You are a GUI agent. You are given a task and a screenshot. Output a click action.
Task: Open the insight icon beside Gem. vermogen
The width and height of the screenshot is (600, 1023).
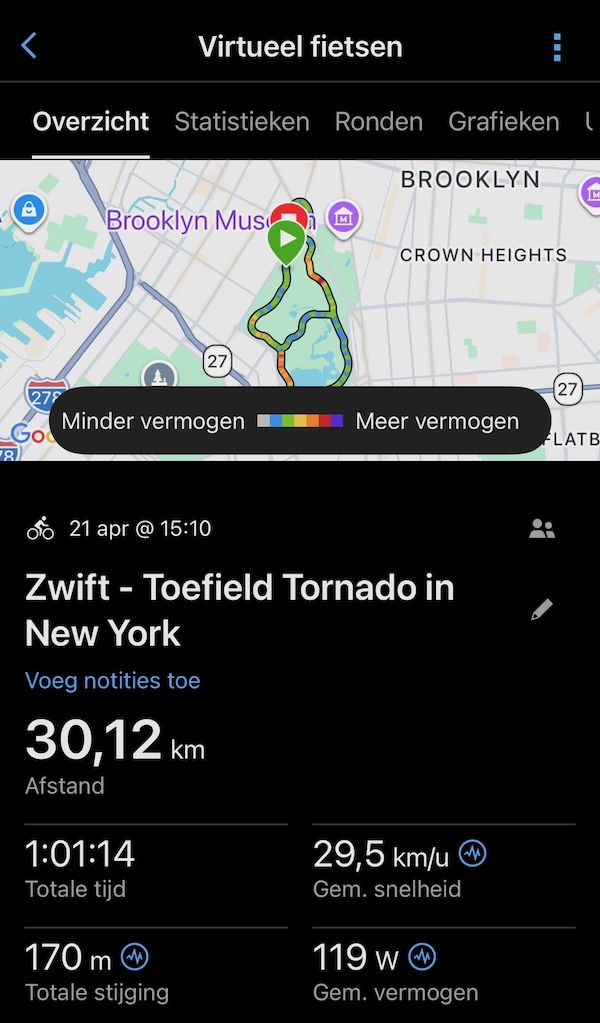[x=423, y=958]
